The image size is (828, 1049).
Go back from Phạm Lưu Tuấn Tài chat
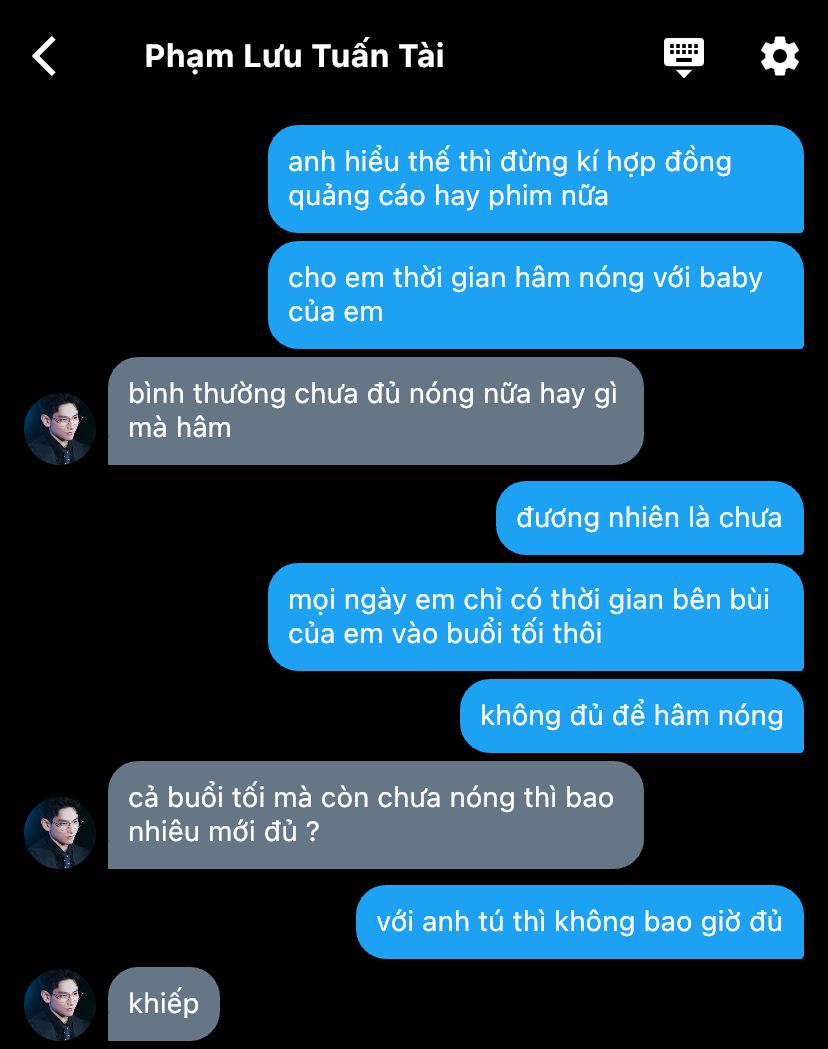click(44, 56)
